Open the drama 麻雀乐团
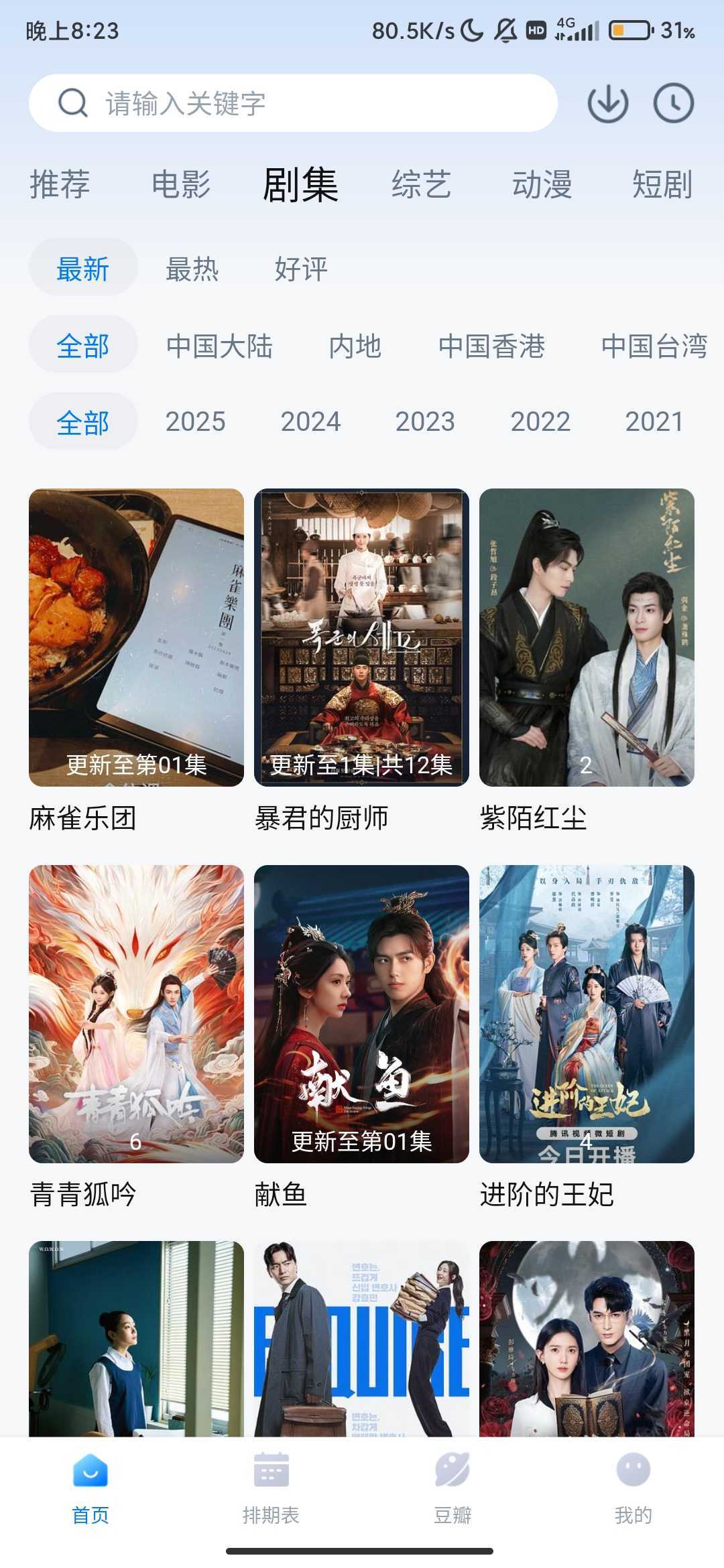 (x=136, y=637)
